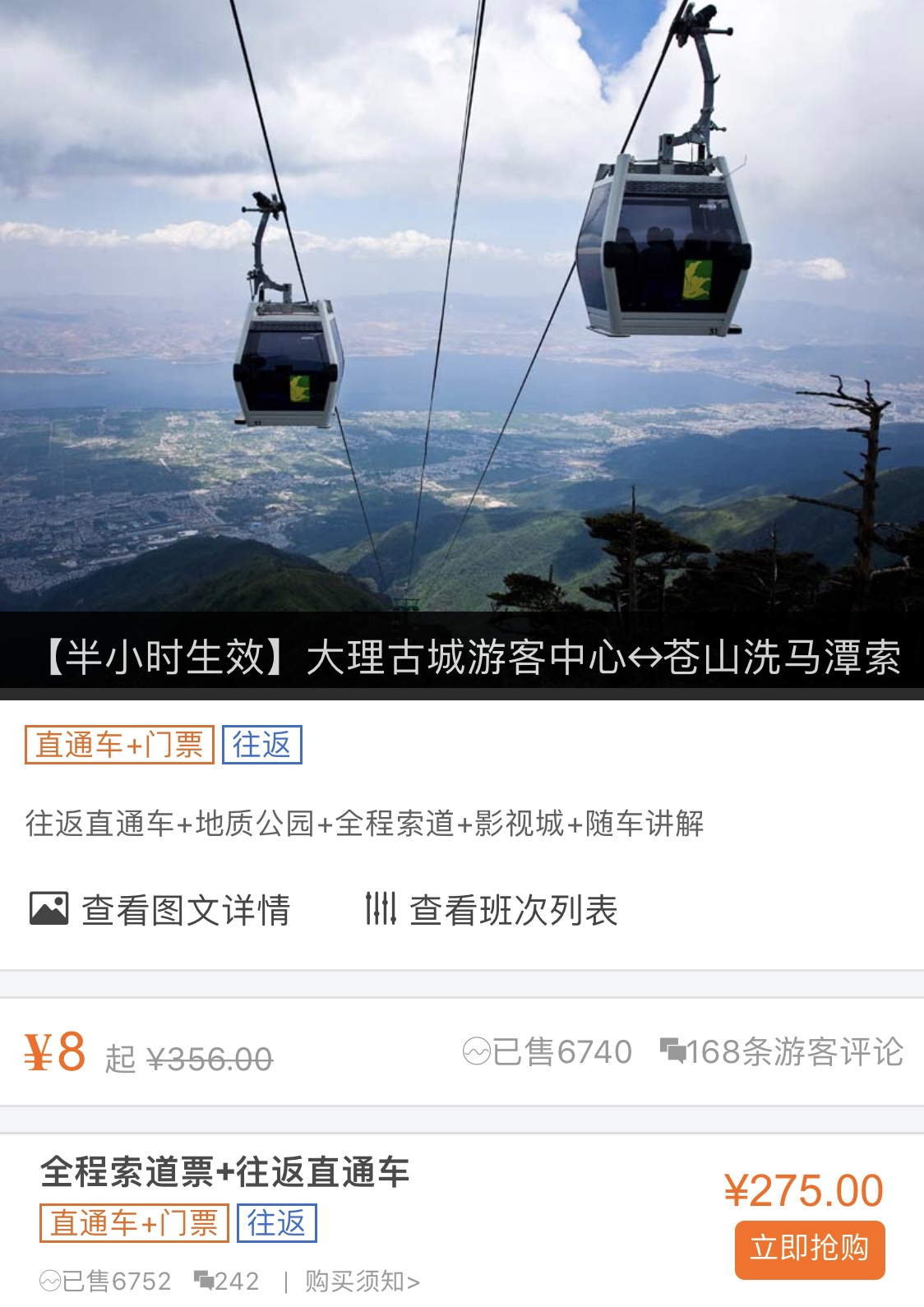
Task: Open 查看班次列表 schedule list
Action: coord(491,910)
